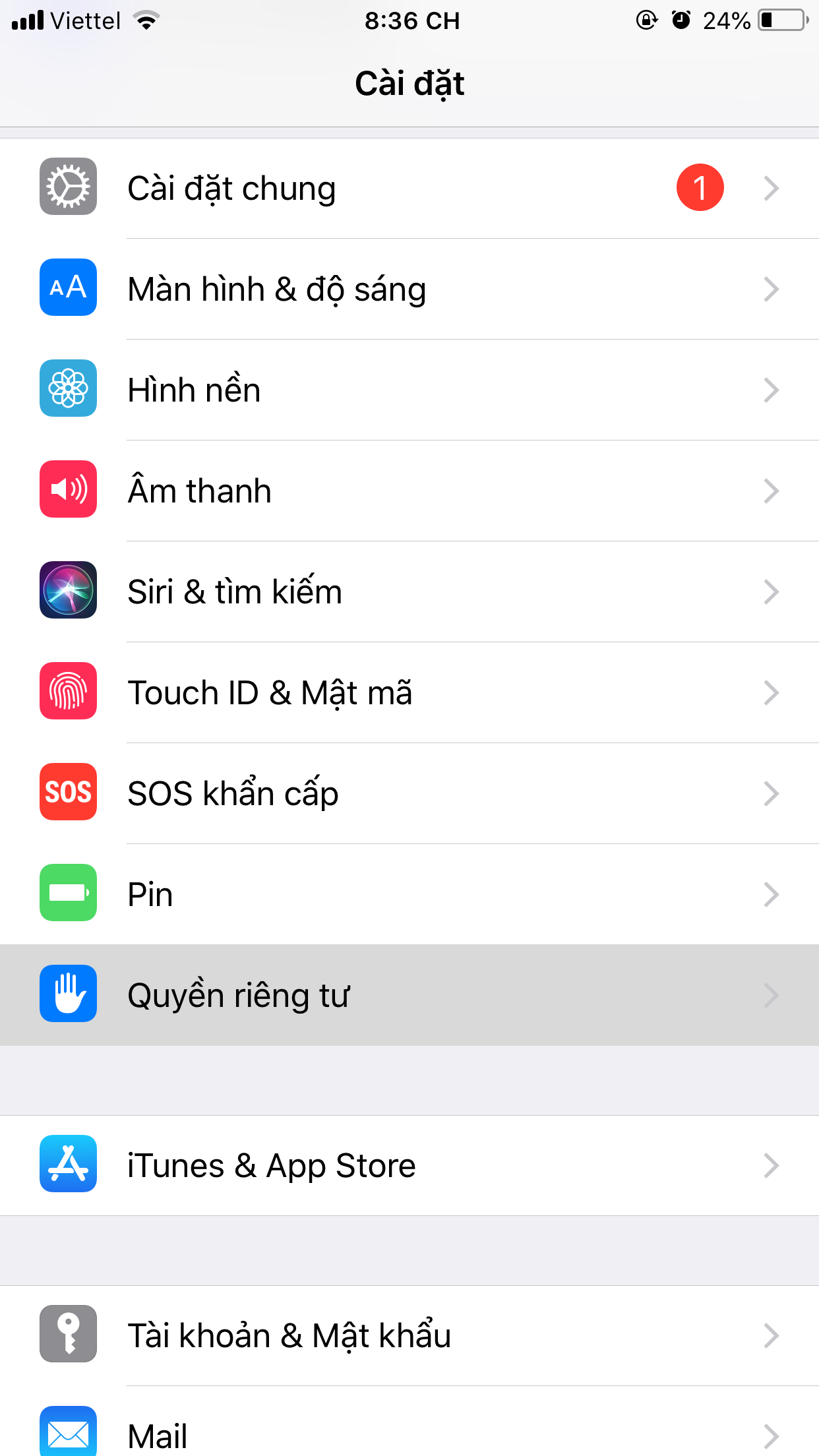Select Siri & tìm kiếm
The width and height of the screenshot is (819, 1456).
pos(409,592)
